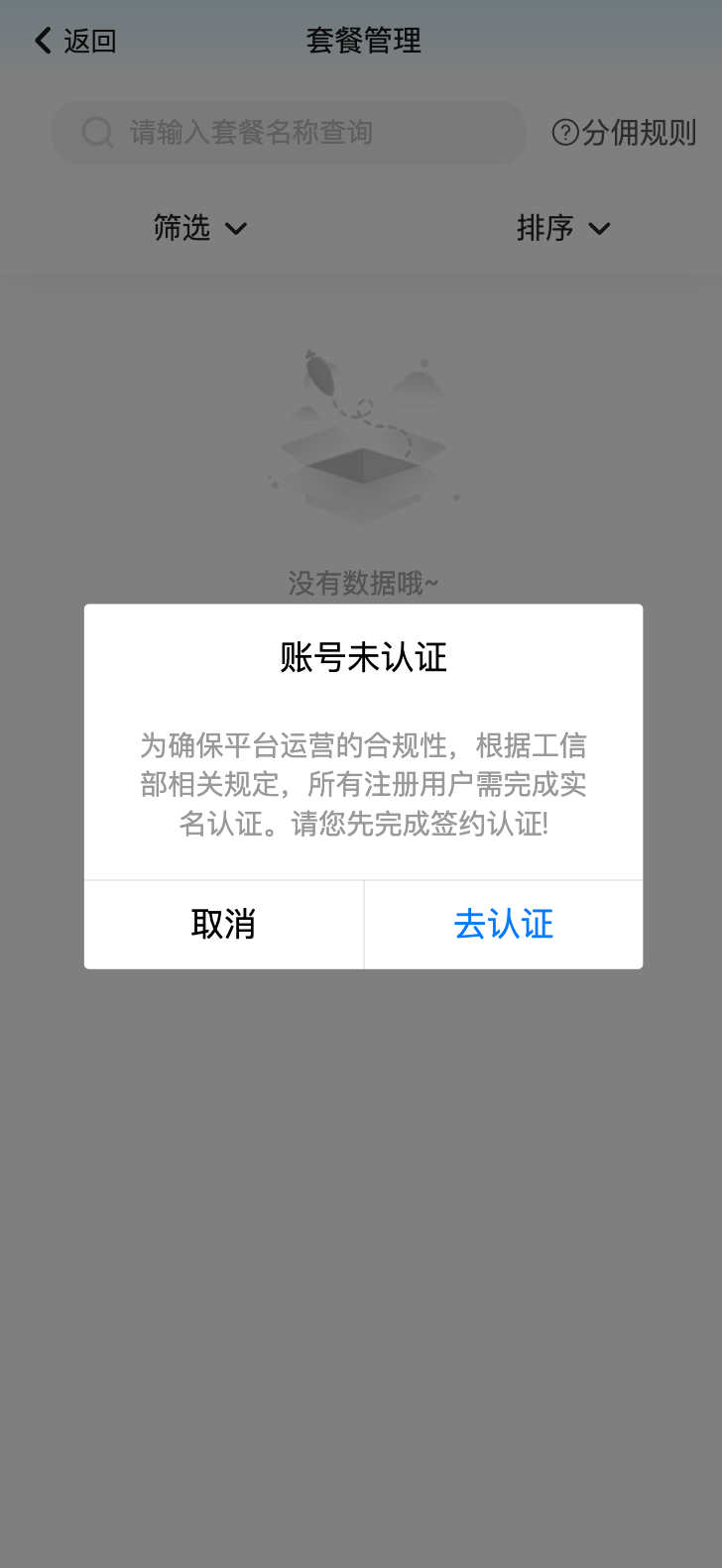Expand the 筛选 filter dropdown
The height and width of the screenshot is (1568, 722).
199,228
